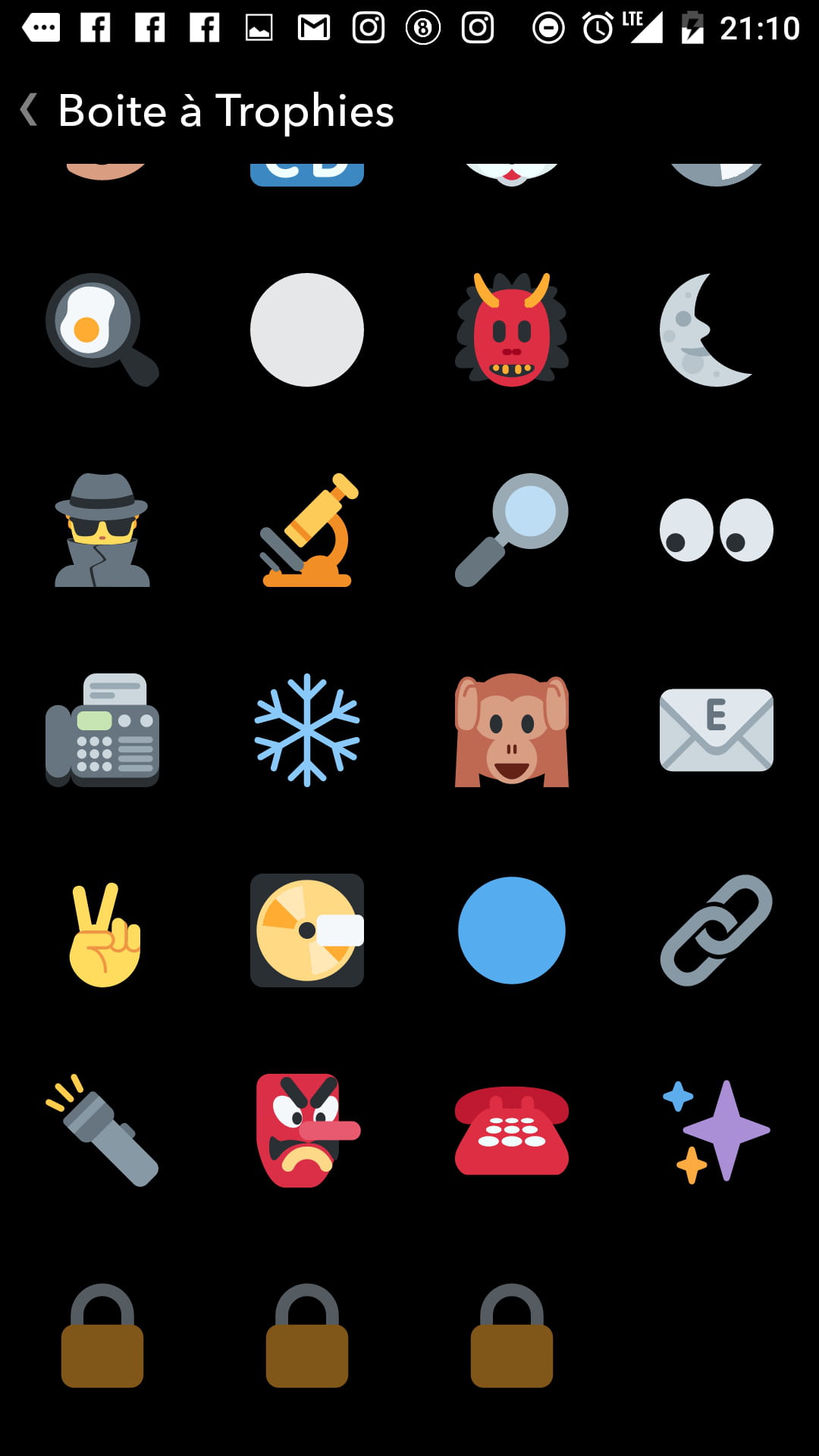This screenshot has width=819, height=1456.
Task: Open the blue snowflake trophy
Action: 307,730
